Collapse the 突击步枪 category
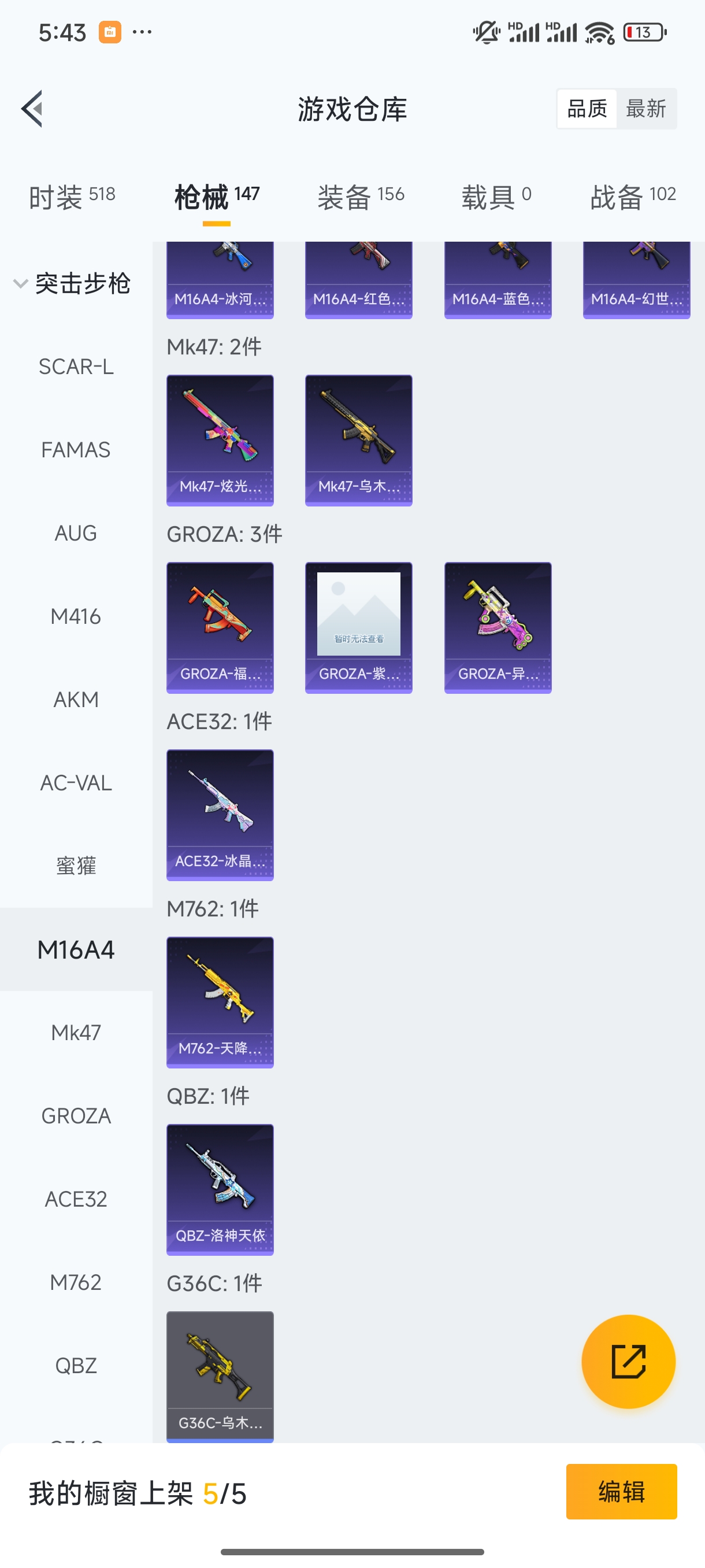This screenshot has height=1568, width=705. click(73, 284)
